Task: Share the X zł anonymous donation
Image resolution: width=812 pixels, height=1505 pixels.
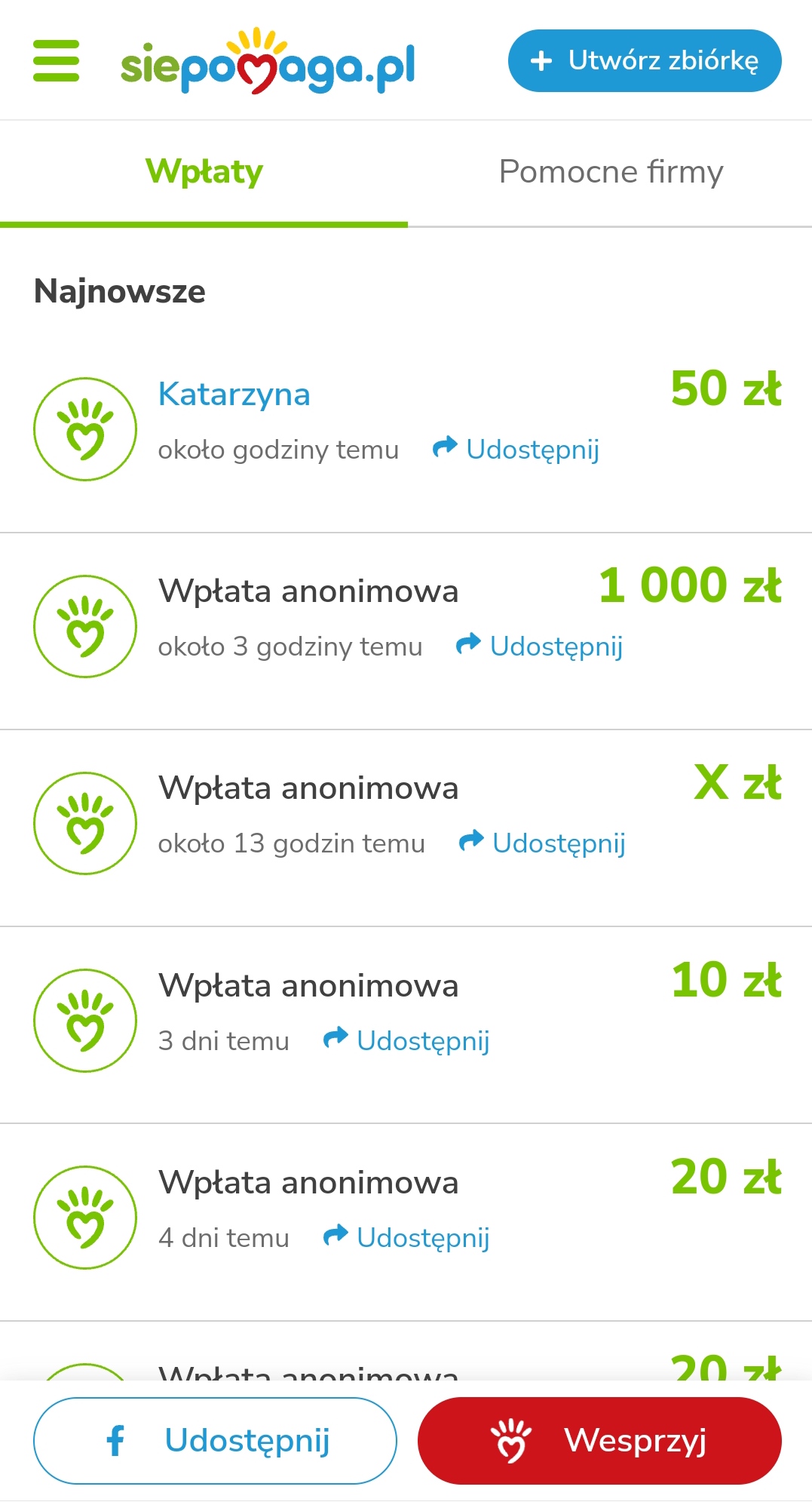Action: 542,843
